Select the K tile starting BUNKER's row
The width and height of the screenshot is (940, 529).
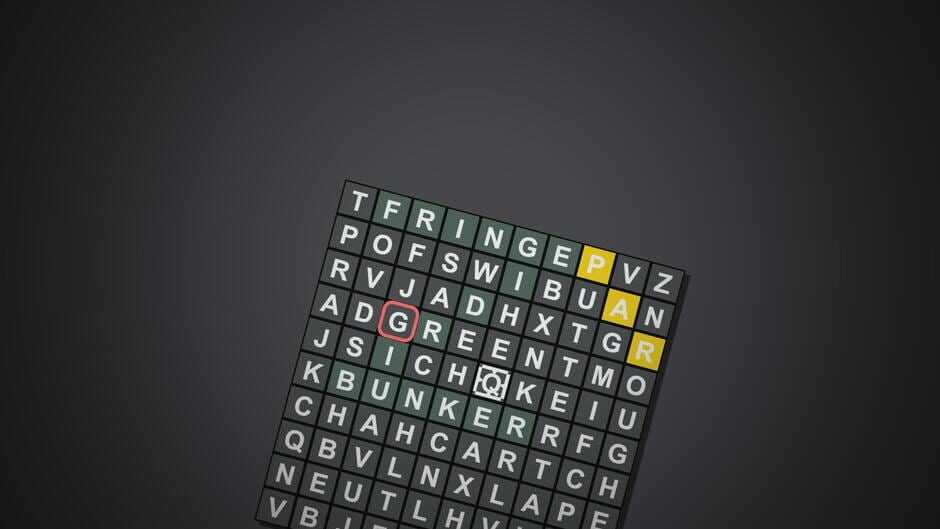pyautogui.click(x=312, y=372)
